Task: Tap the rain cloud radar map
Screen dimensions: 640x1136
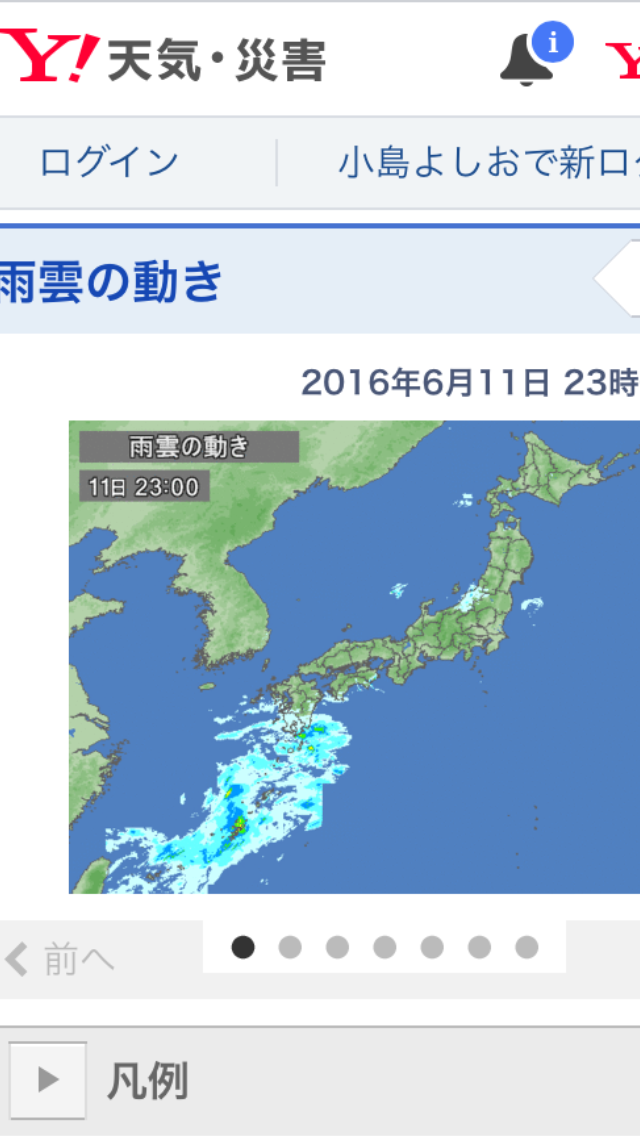Action: 354,657
